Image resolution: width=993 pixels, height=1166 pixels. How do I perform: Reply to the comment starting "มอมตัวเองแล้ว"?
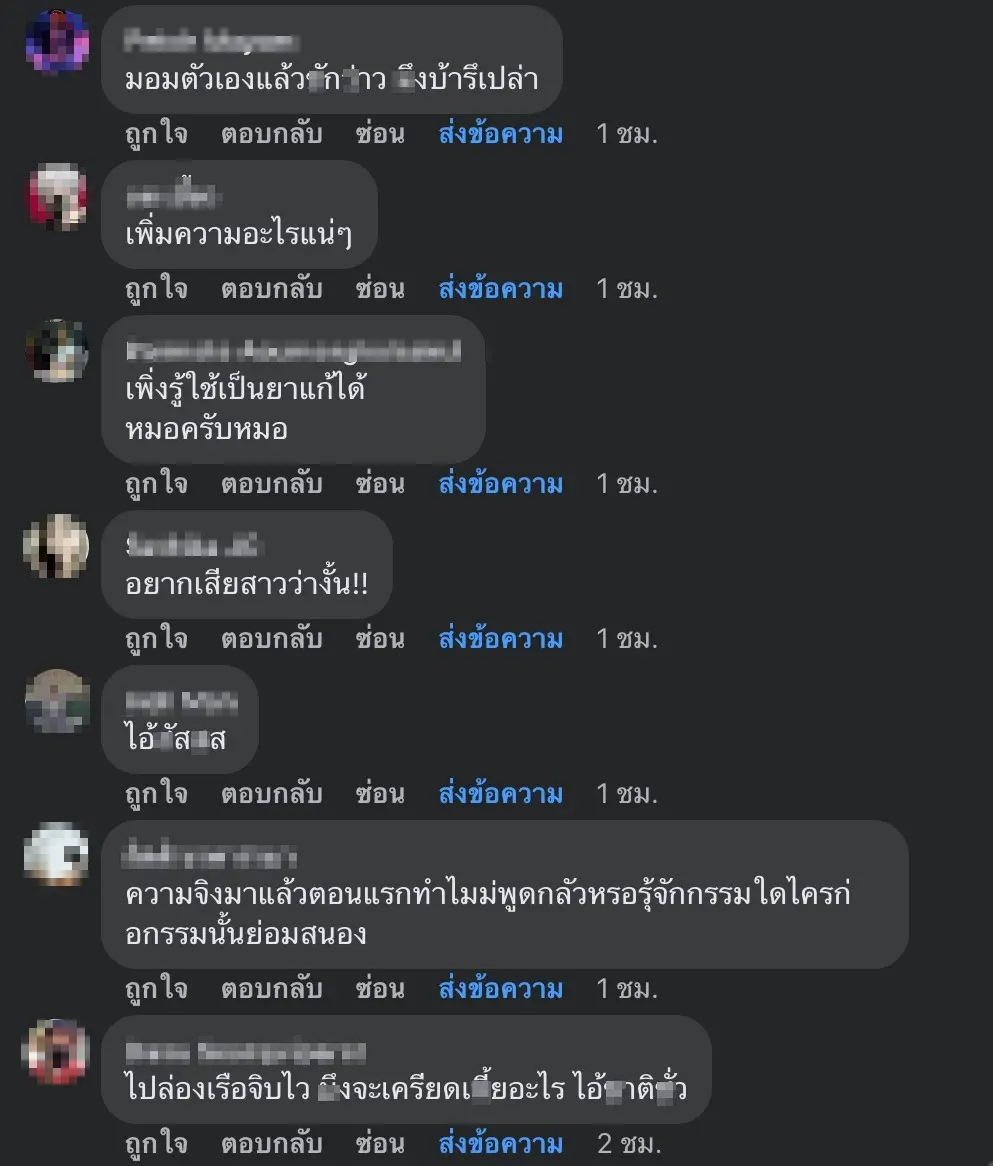coord(271,134)
